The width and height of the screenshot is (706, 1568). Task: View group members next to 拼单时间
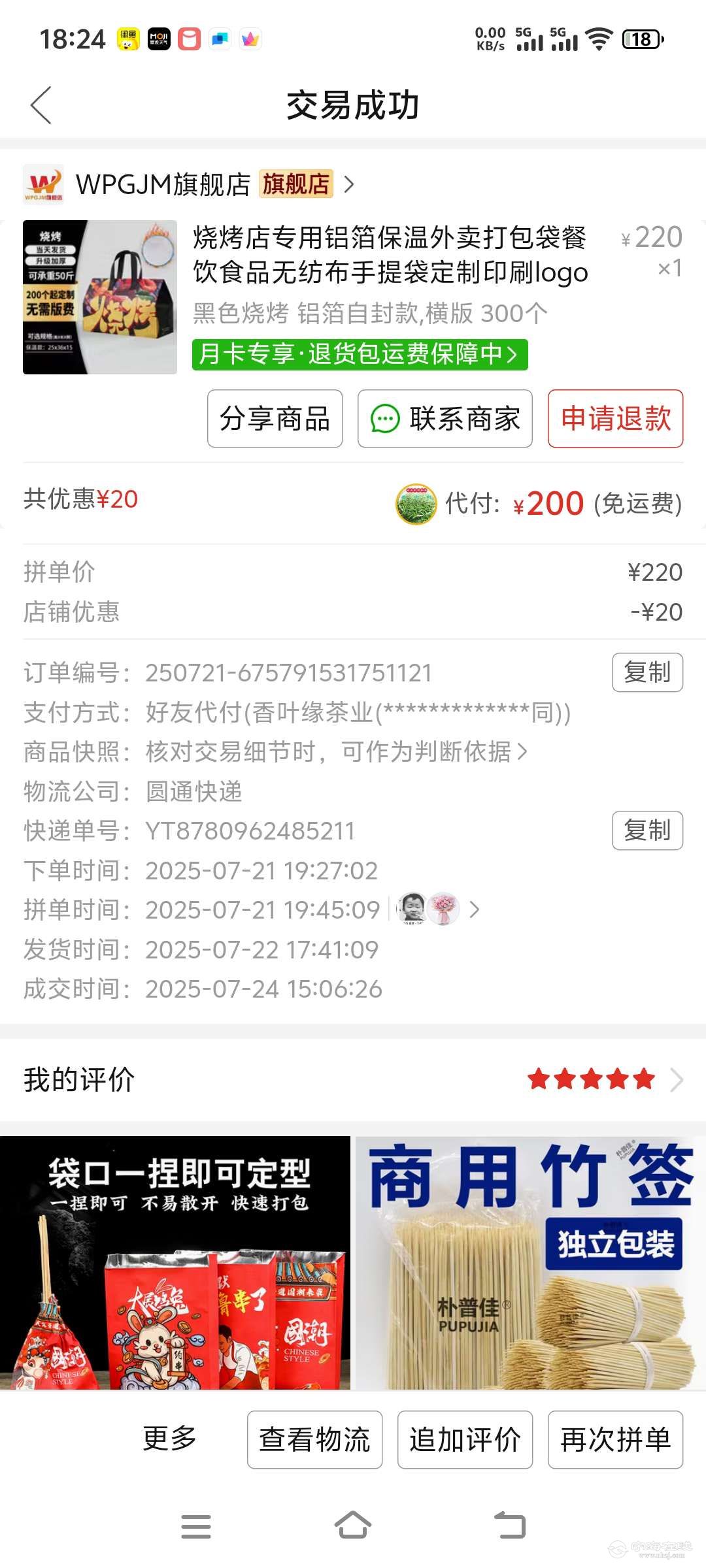[438, 909]
